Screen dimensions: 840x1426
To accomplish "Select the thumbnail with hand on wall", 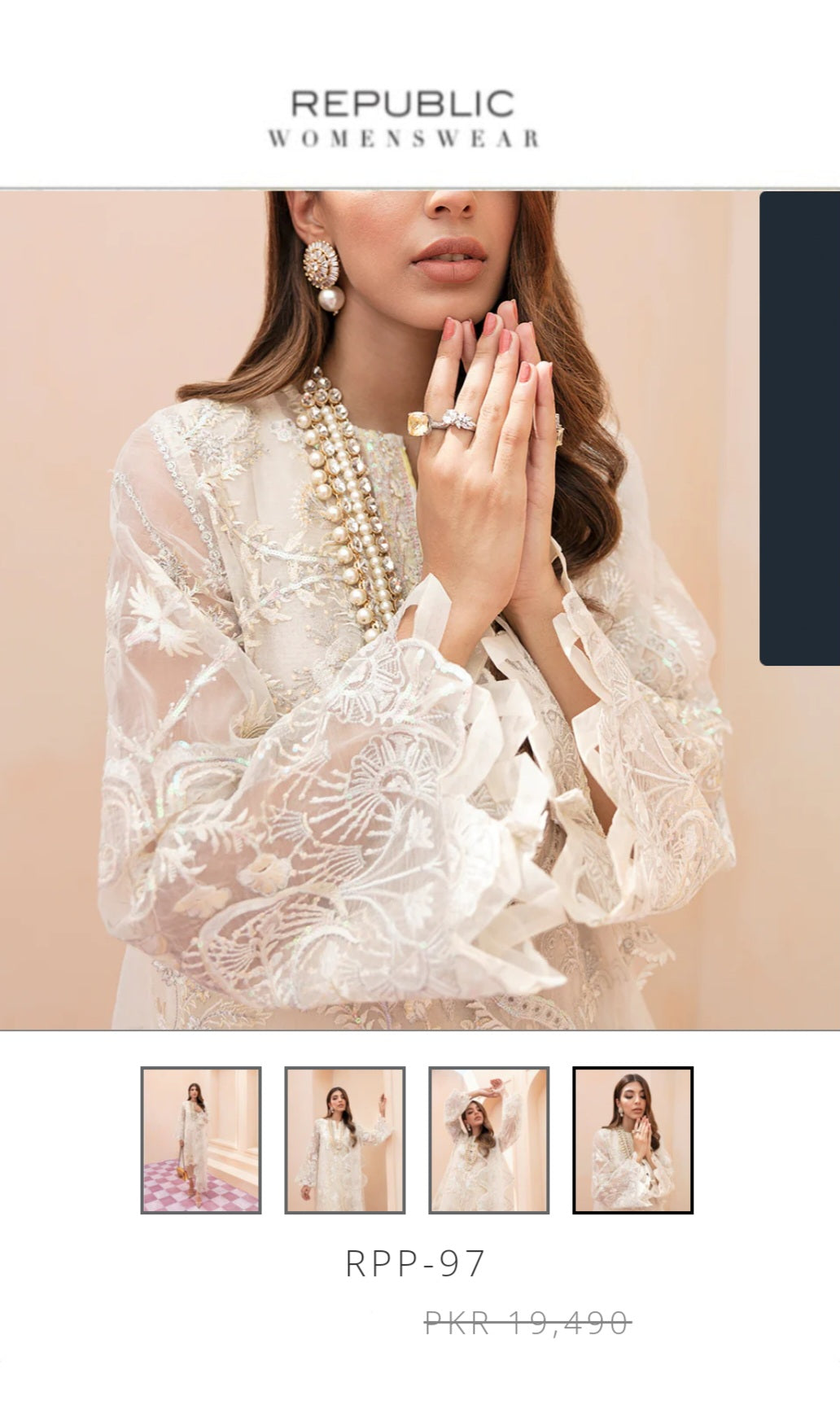I will click(345, 1140).
